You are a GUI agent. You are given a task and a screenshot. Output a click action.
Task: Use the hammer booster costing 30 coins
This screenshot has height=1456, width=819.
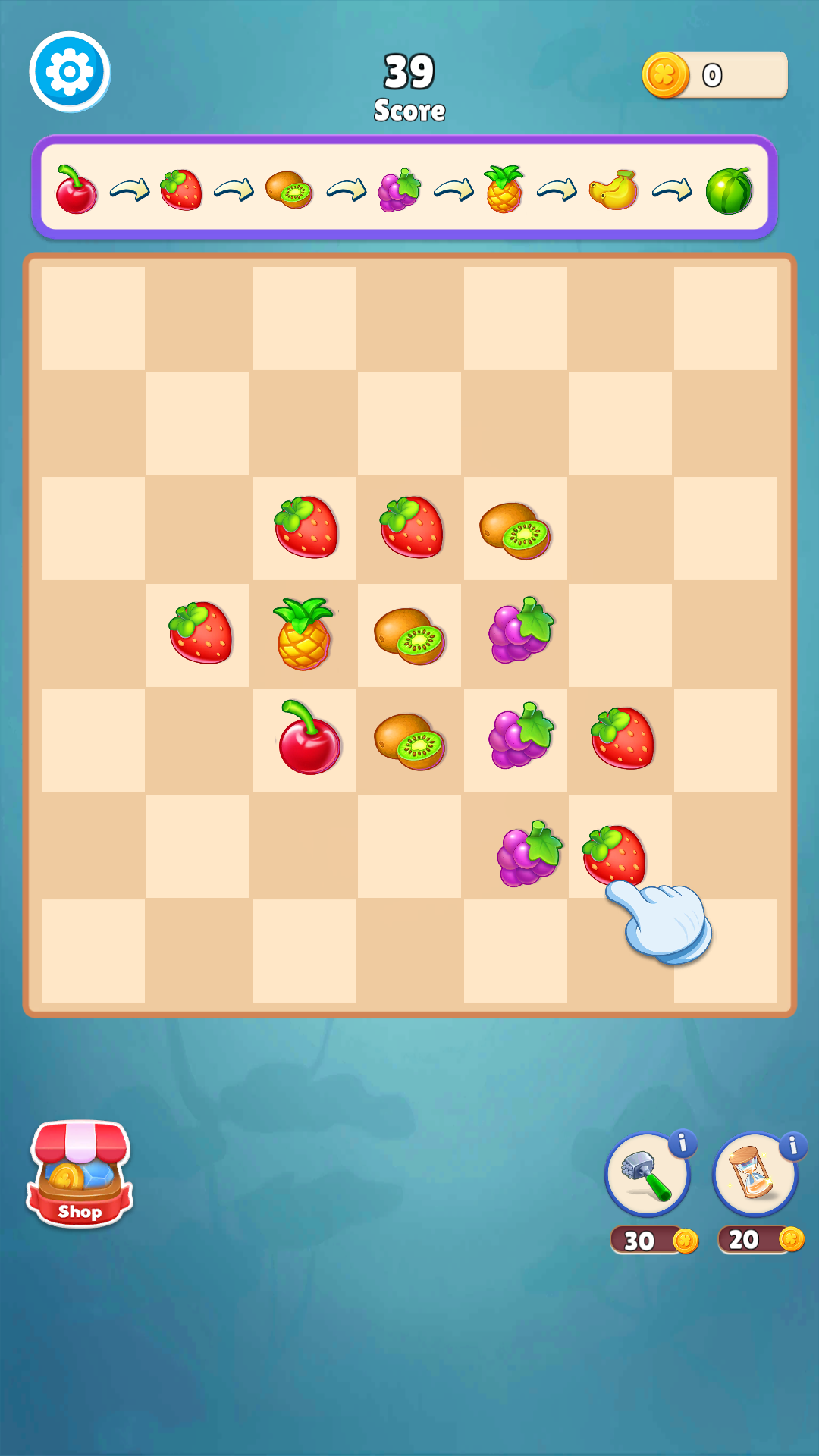[x=647, y=1175]
